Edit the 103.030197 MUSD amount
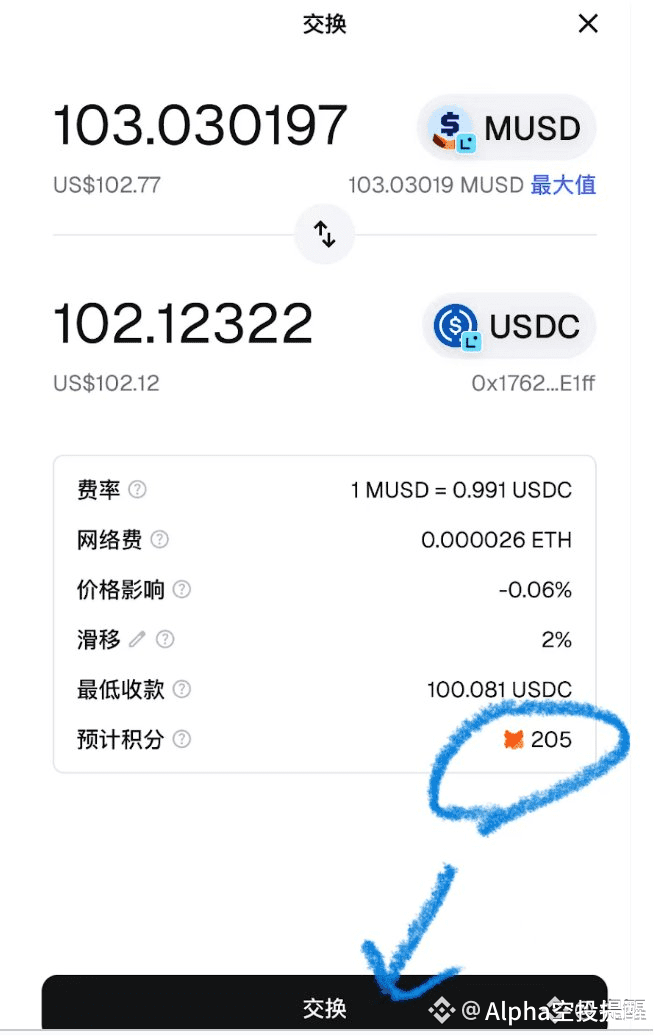Screen dimensions: 654x1036 coord(200,126)
